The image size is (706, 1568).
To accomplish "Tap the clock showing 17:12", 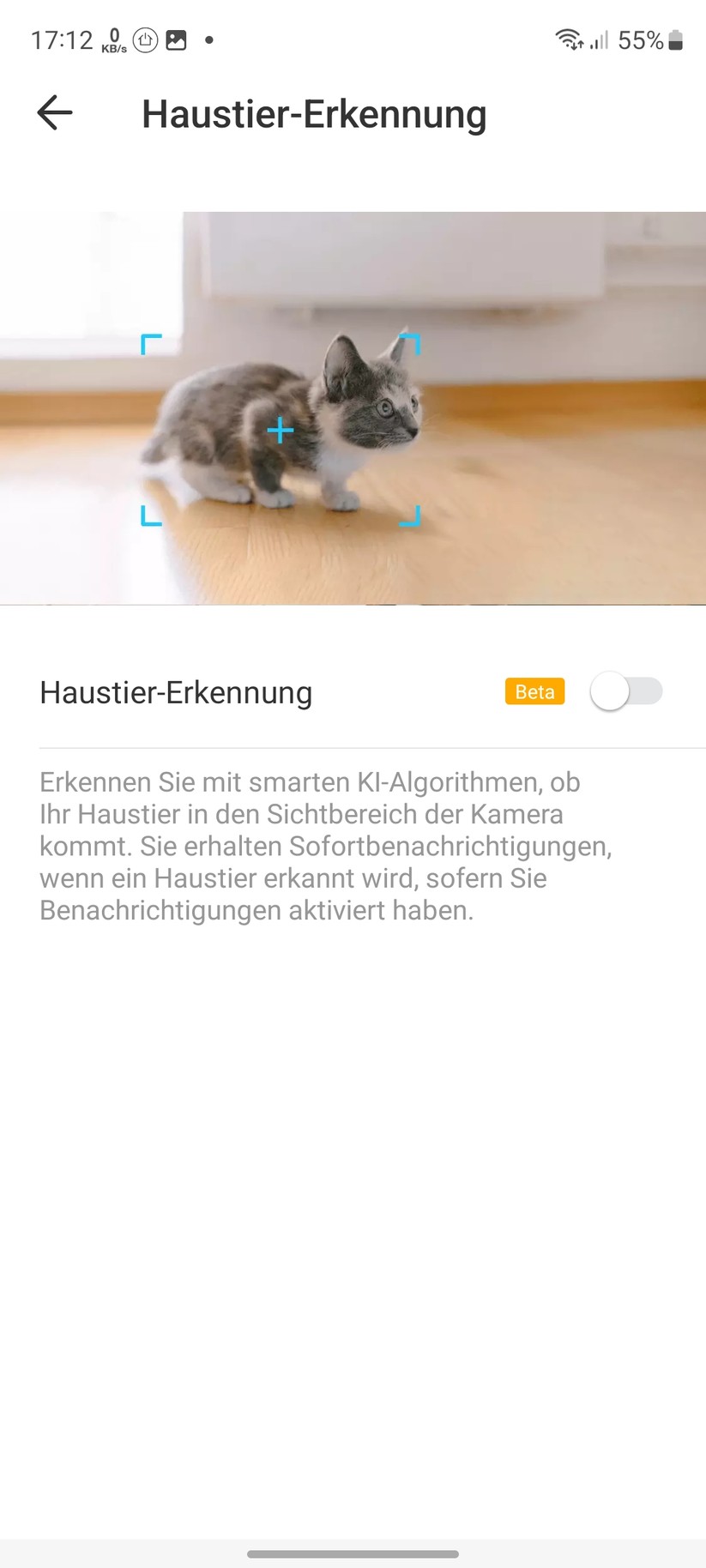I will point(62,39).
